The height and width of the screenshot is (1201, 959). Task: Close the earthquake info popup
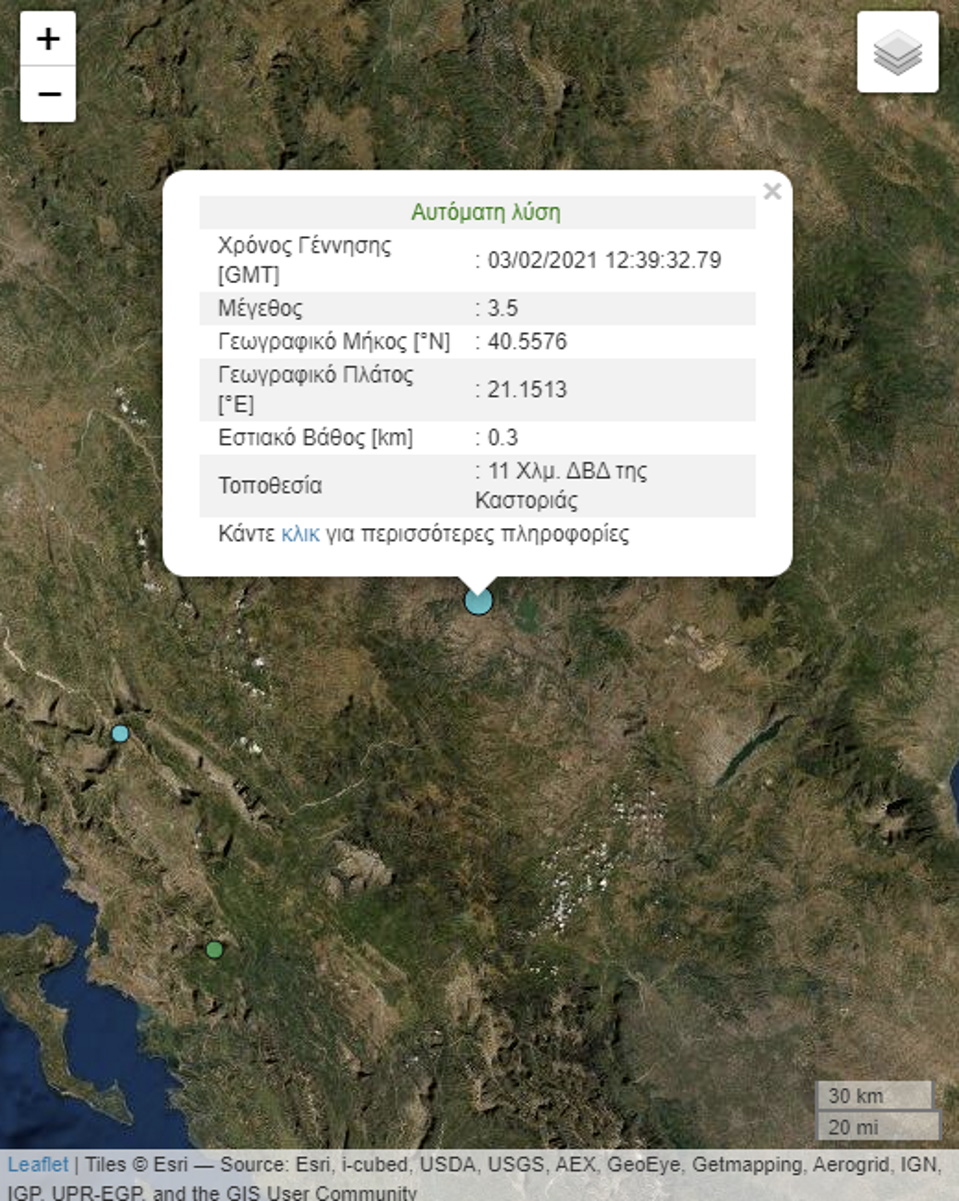(x=771, y=191)
